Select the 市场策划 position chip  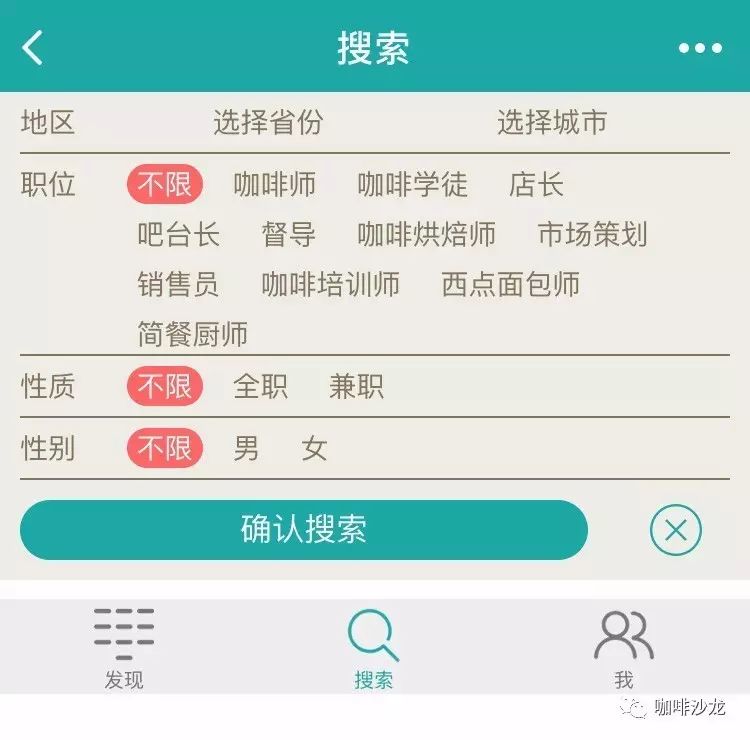(592, 235)
